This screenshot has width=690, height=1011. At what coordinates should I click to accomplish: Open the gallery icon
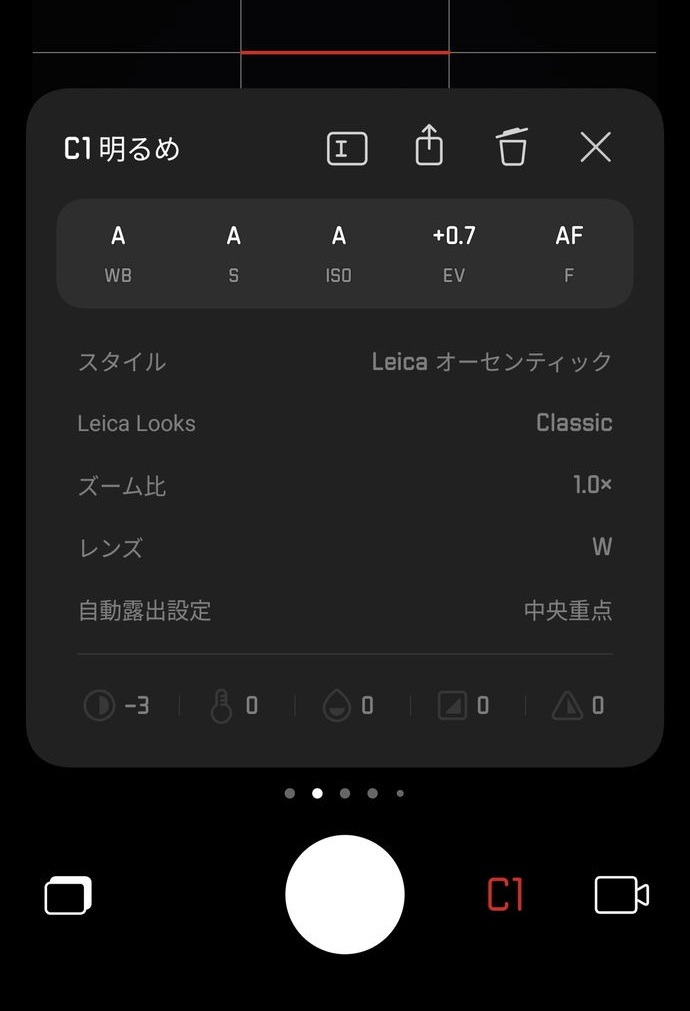point(68,895)
